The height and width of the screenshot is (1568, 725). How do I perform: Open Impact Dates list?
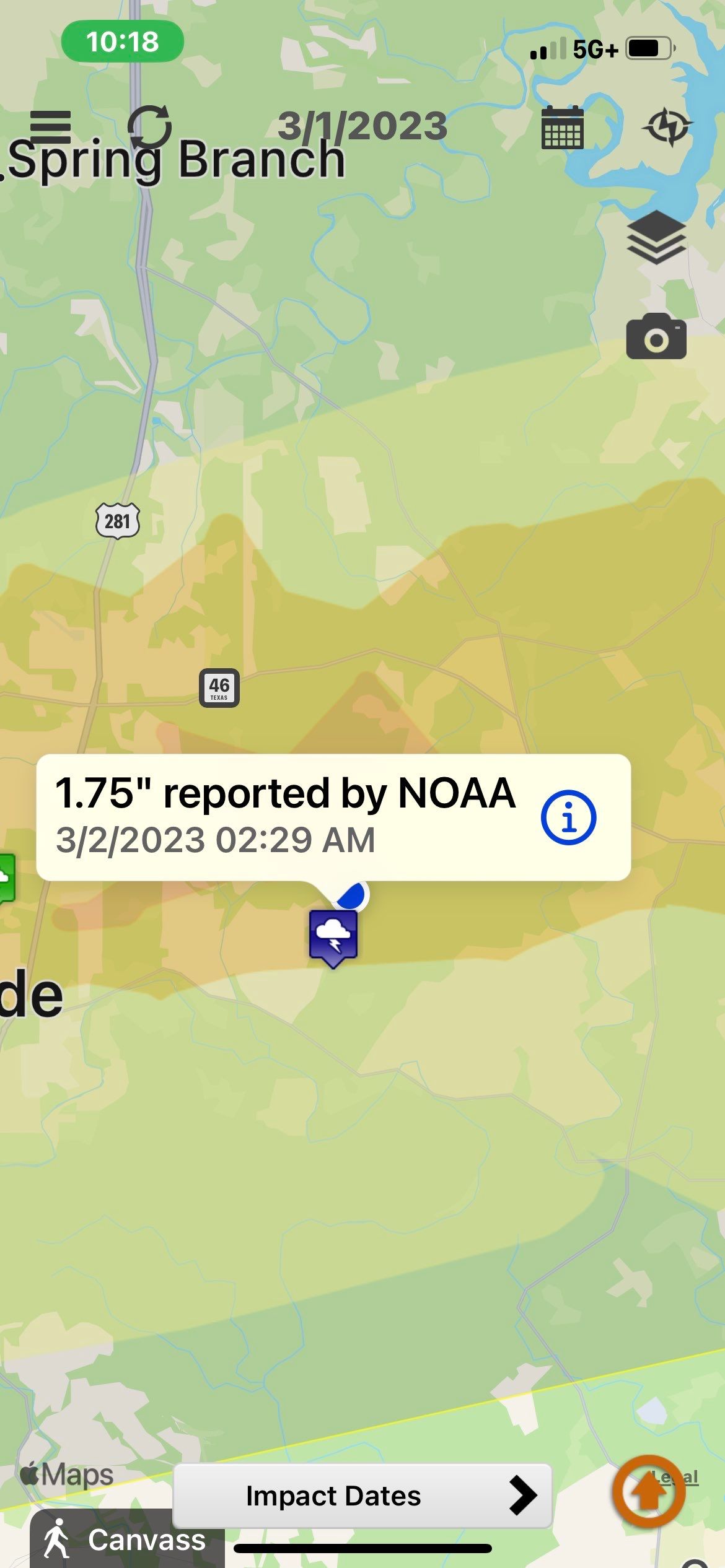point(362,1496)
